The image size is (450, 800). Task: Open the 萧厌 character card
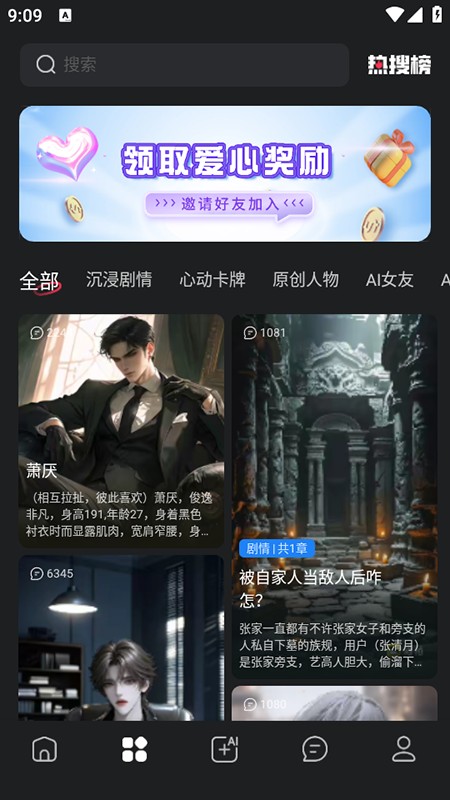point(121,431)
